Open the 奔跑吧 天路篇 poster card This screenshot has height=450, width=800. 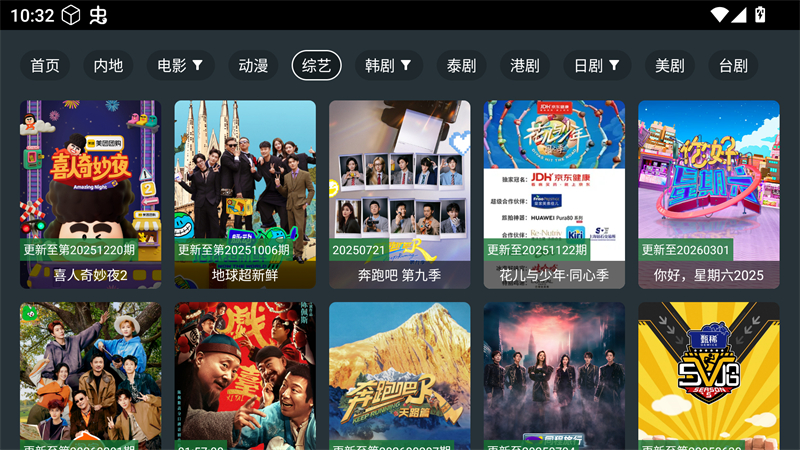(x=399, y=375)
